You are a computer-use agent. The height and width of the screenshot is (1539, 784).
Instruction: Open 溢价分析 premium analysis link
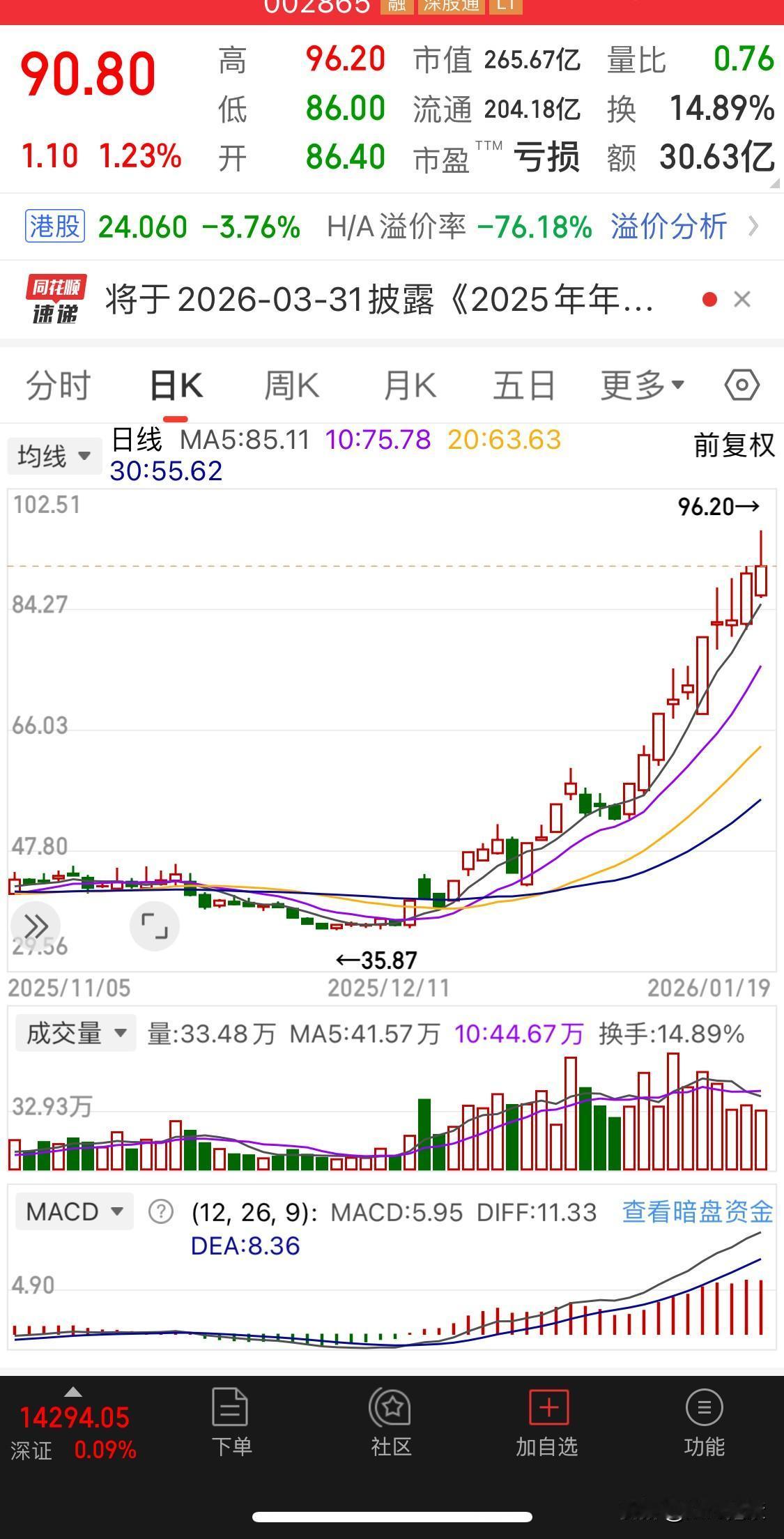coord(669,227)
